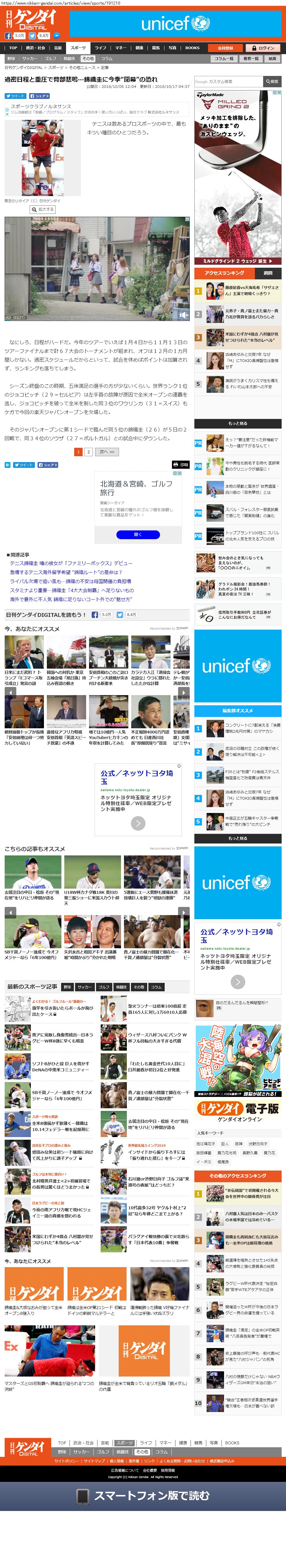Open the マネー section tab
The height and width of the screenshot is (1568, 286).
click(x=120, y=47)
